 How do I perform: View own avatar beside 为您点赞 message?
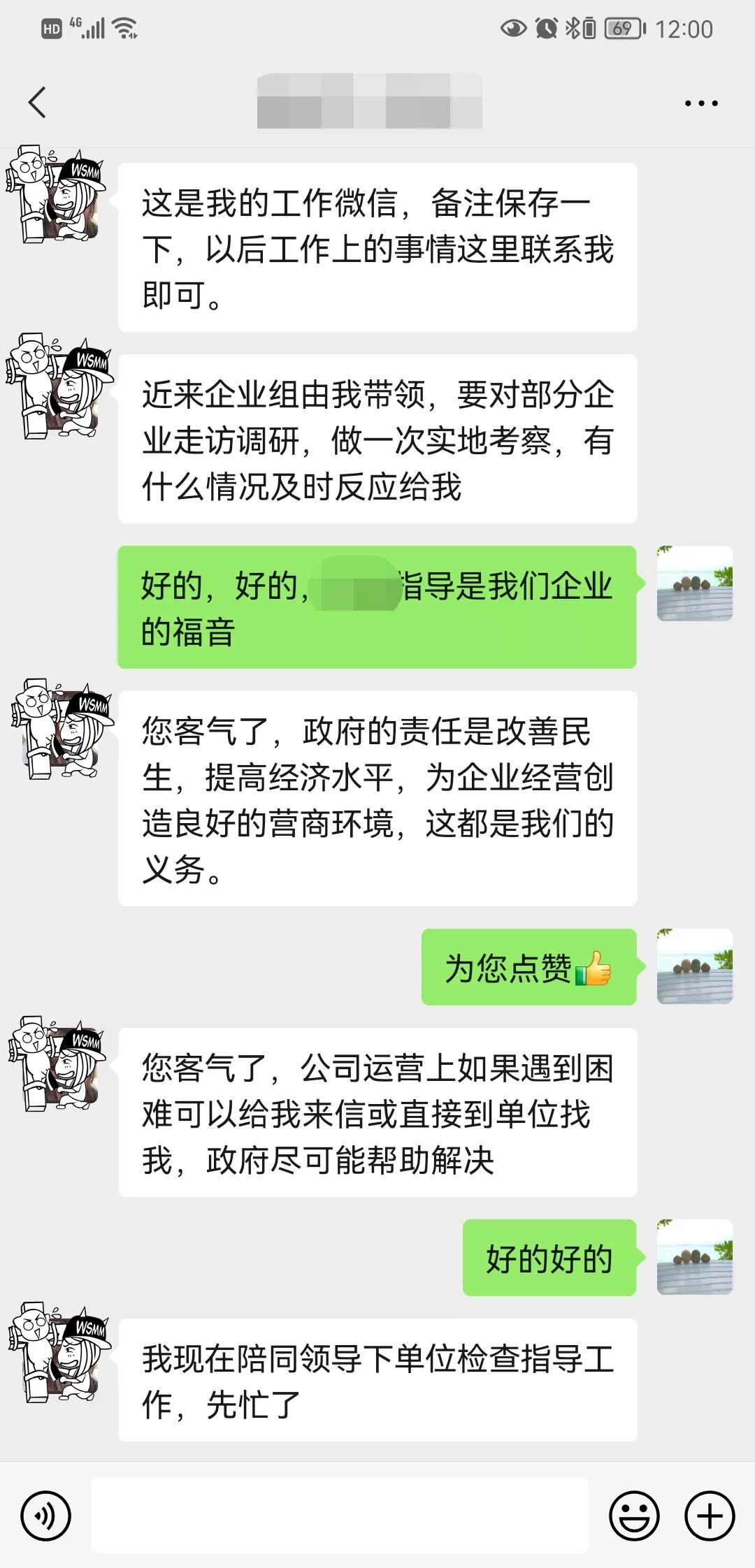click(x=694, y=966)
